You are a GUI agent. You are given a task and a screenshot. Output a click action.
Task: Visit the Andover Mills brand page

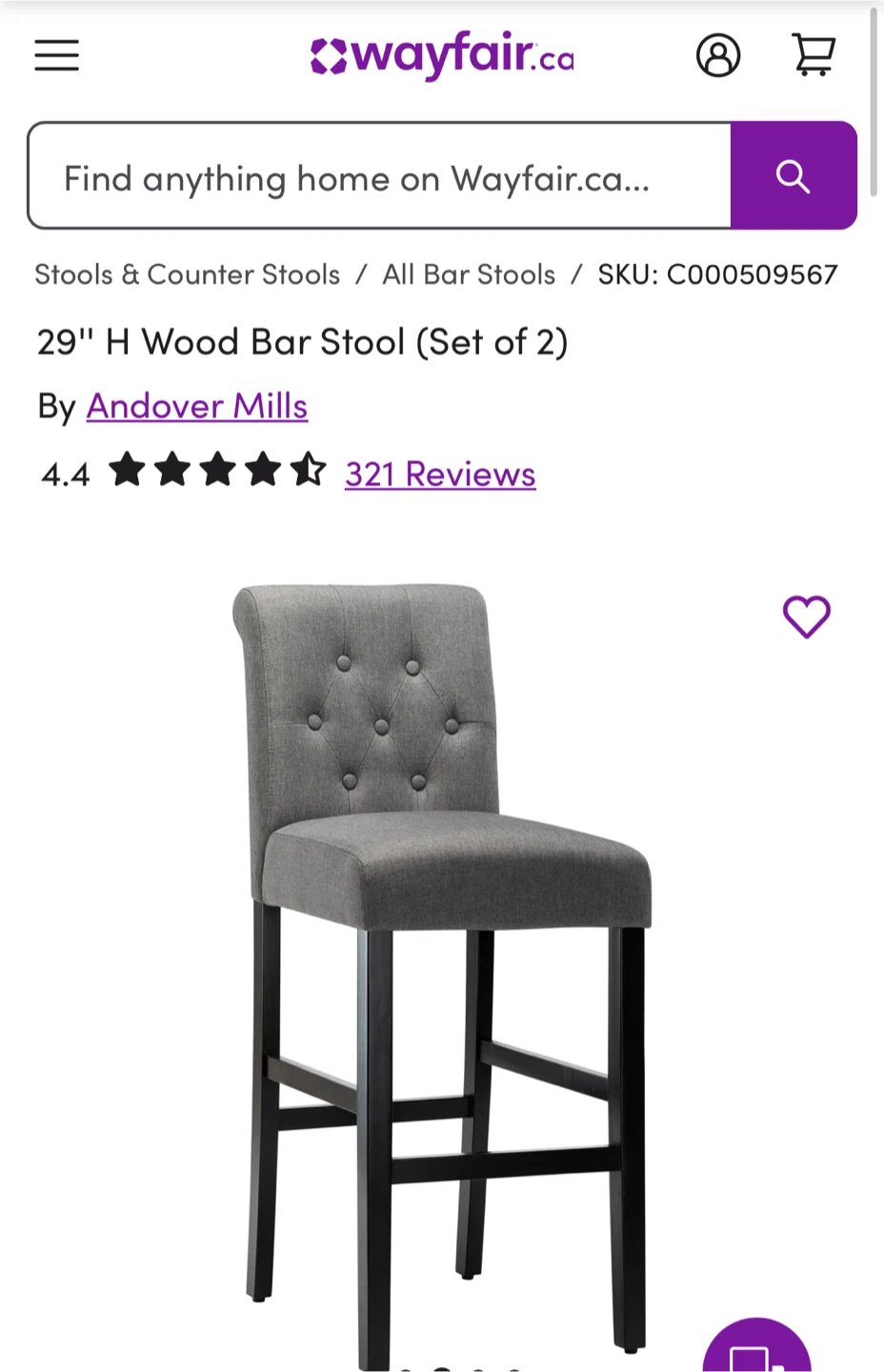196,406
